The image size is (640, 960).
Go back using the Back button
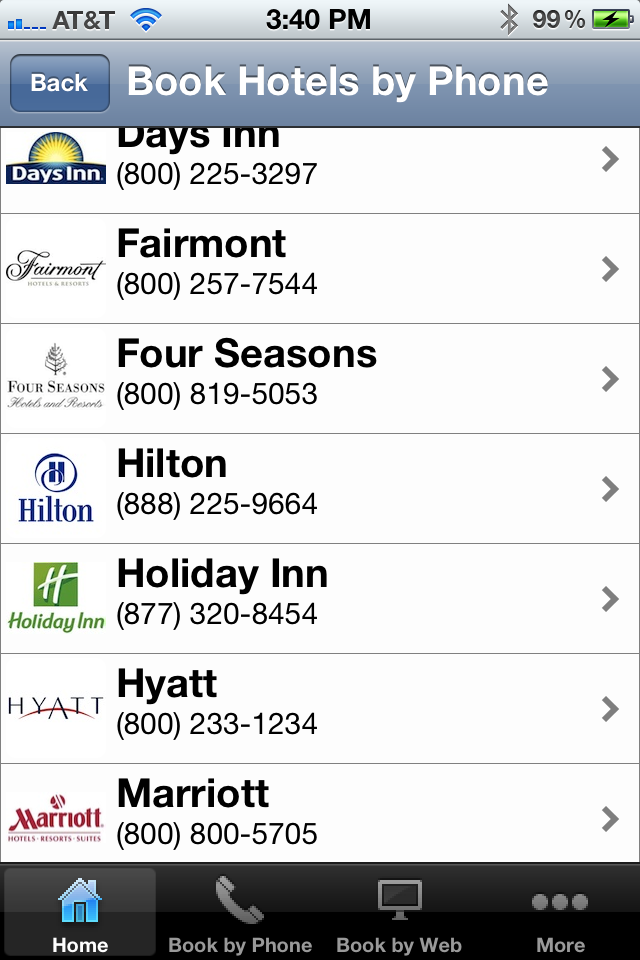click(x=59, y=83)
